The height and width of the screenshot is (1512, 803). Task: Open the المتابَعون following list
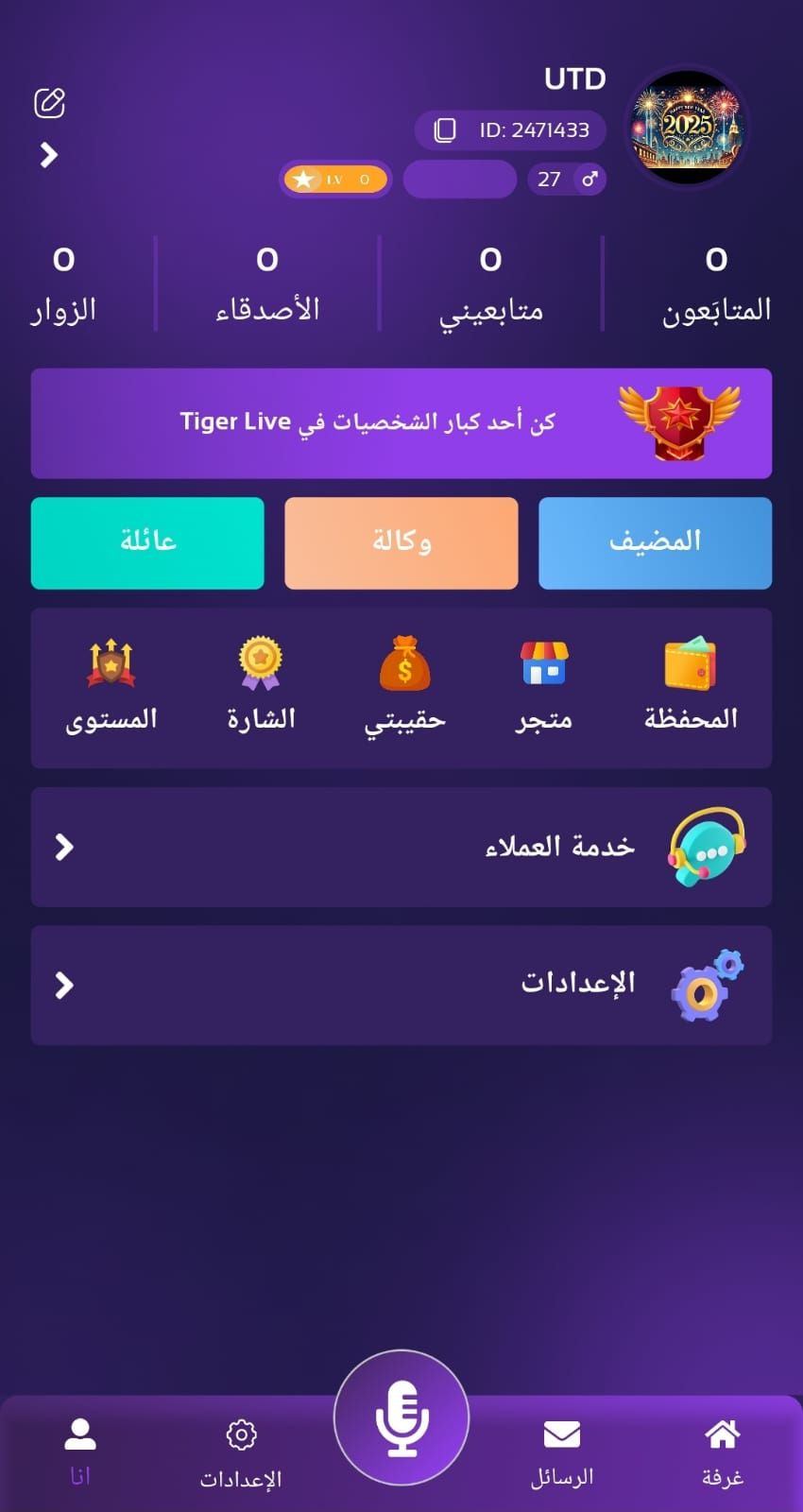[715, 283]
